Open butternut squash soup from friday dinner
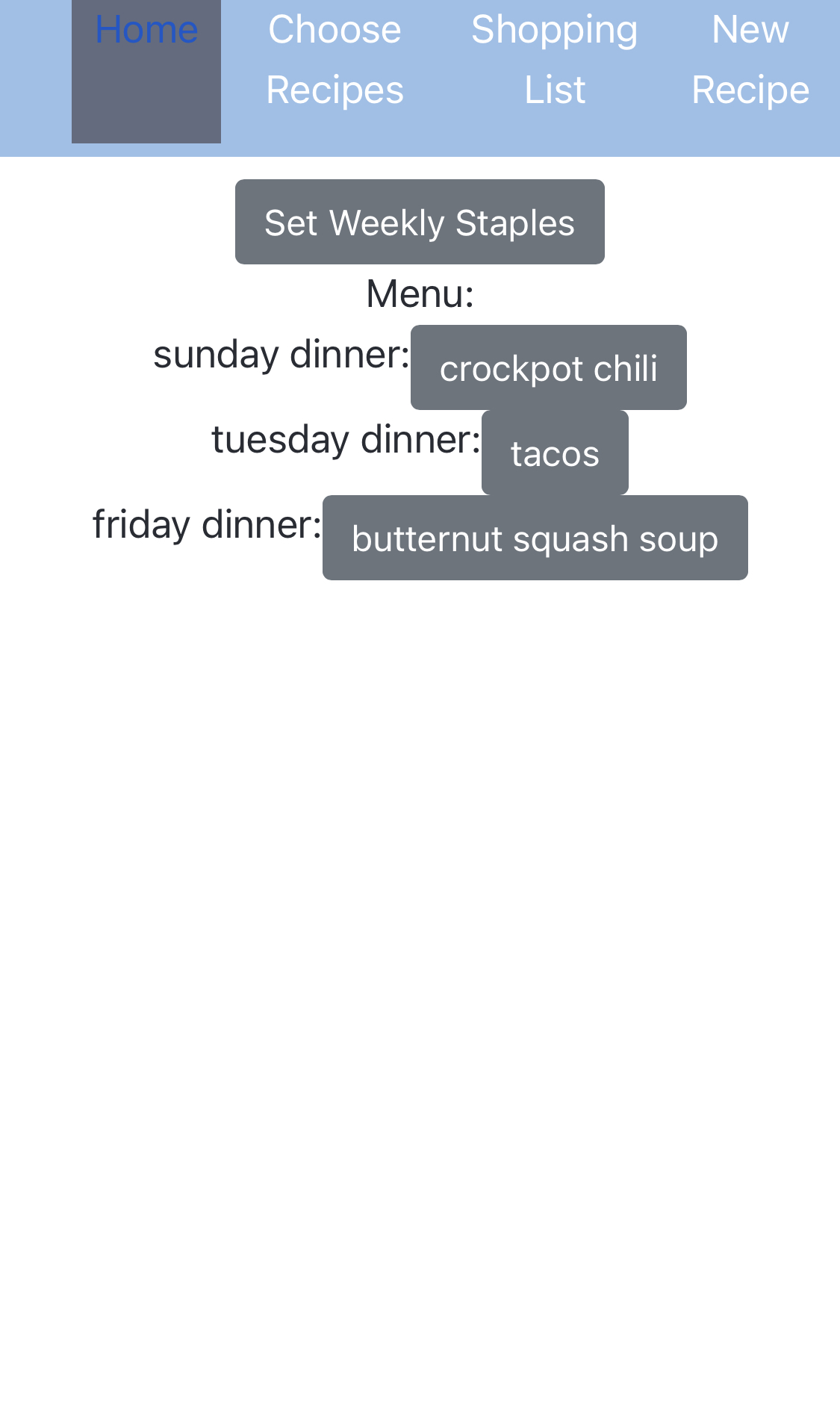 (535, 537)
